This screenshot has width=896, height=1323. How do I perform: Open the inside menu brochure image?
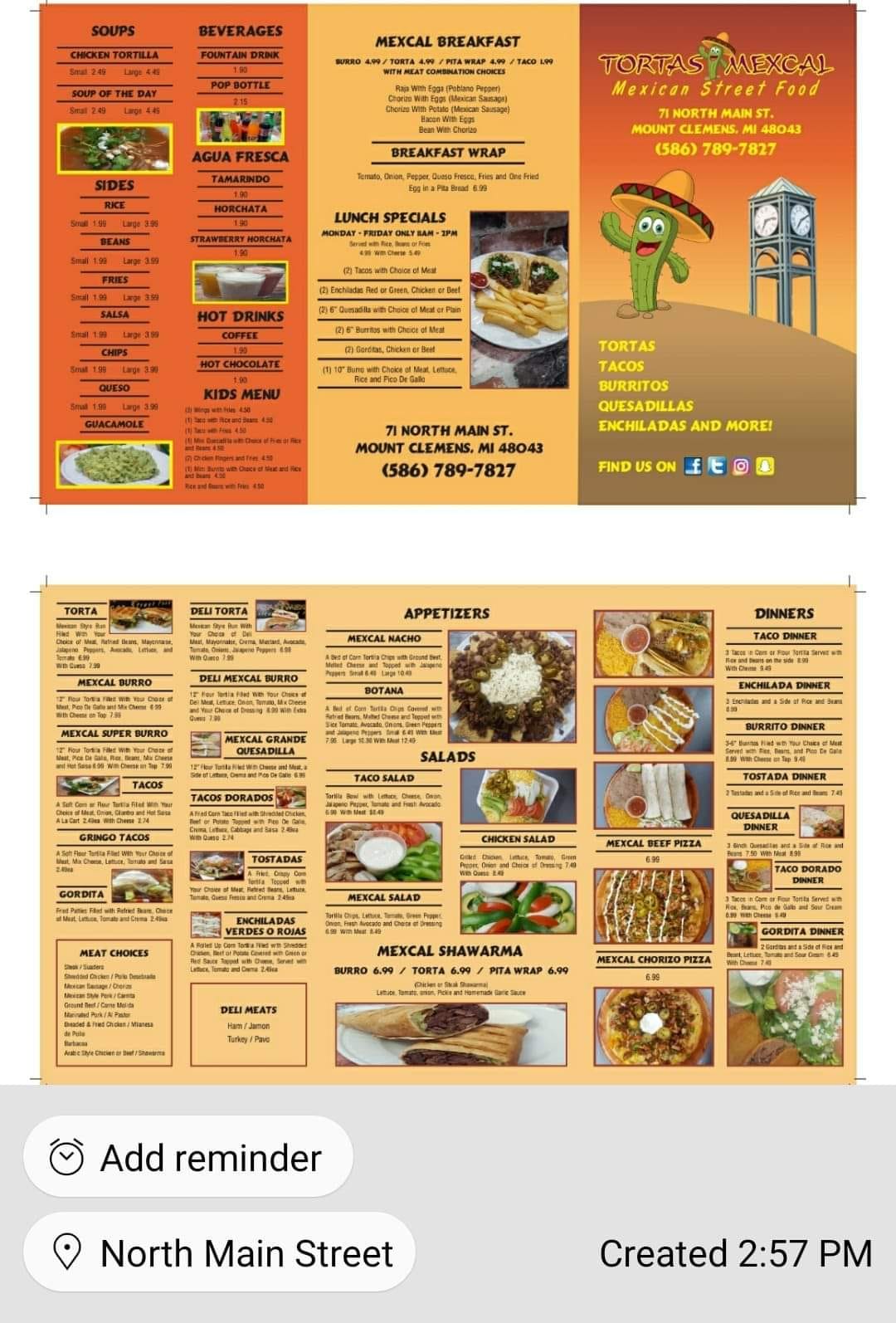point(448,830)
